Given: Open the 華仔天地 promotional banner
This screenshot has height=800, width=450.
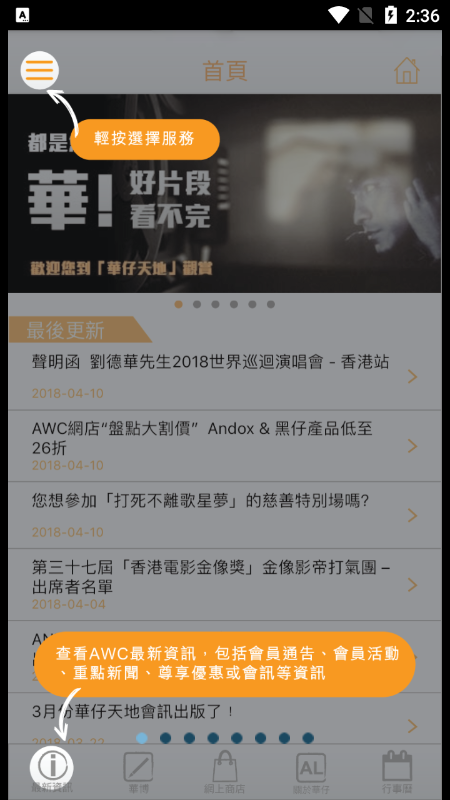Looking at the screenshot, I should tap(224, 193).
